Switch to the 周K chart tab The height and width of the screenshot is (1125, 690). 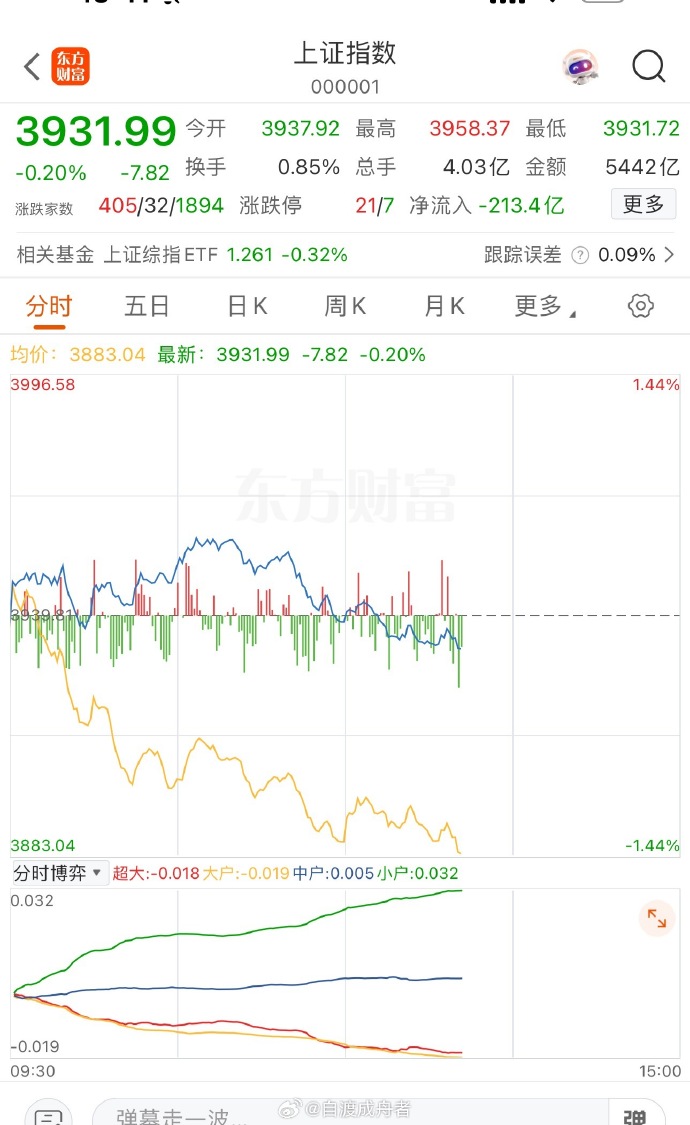pyautogui.click(x=345, y=306)
